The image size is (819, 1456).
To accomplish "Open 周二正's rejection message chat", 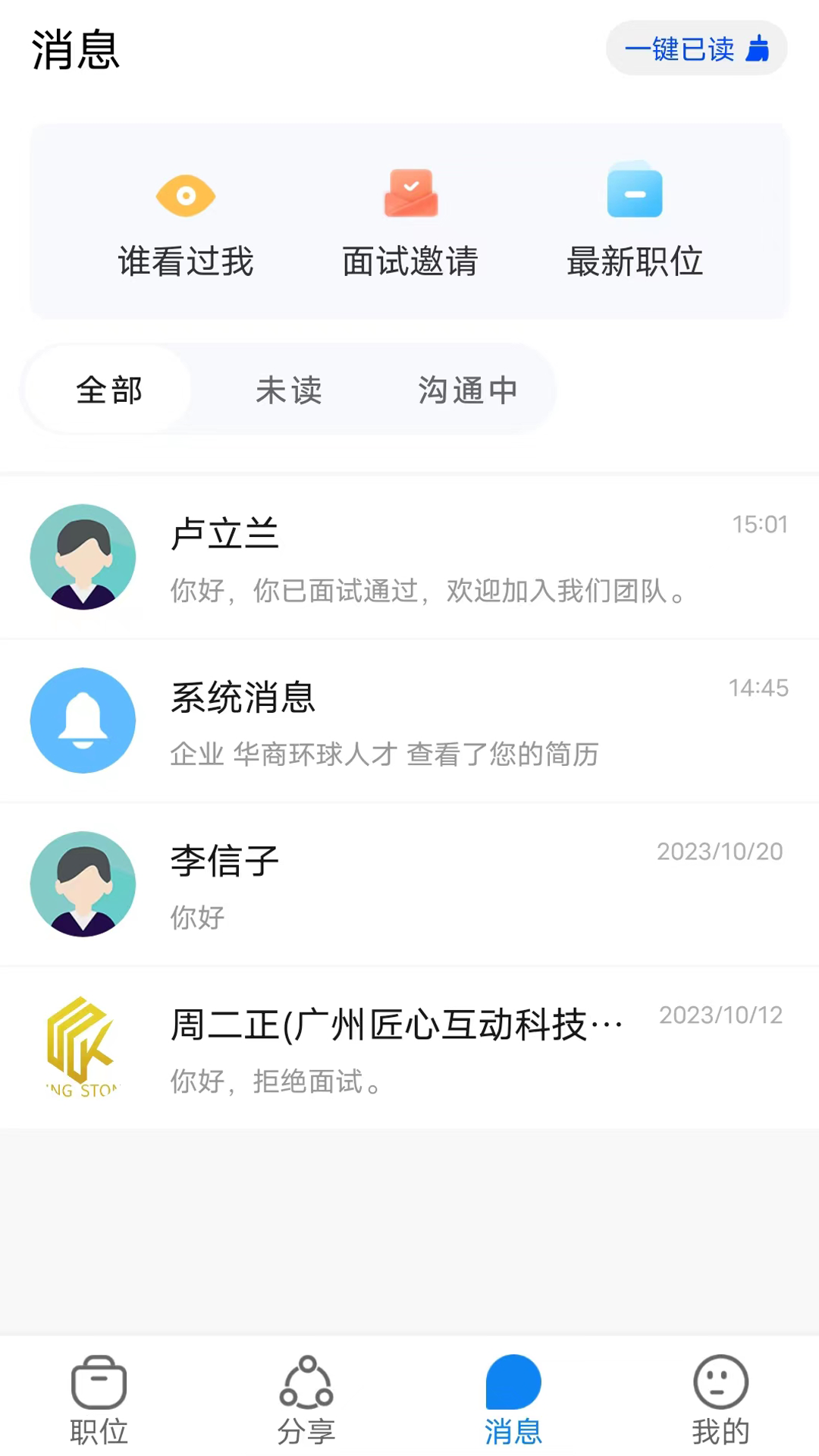I will click(x=409, y=1050).
